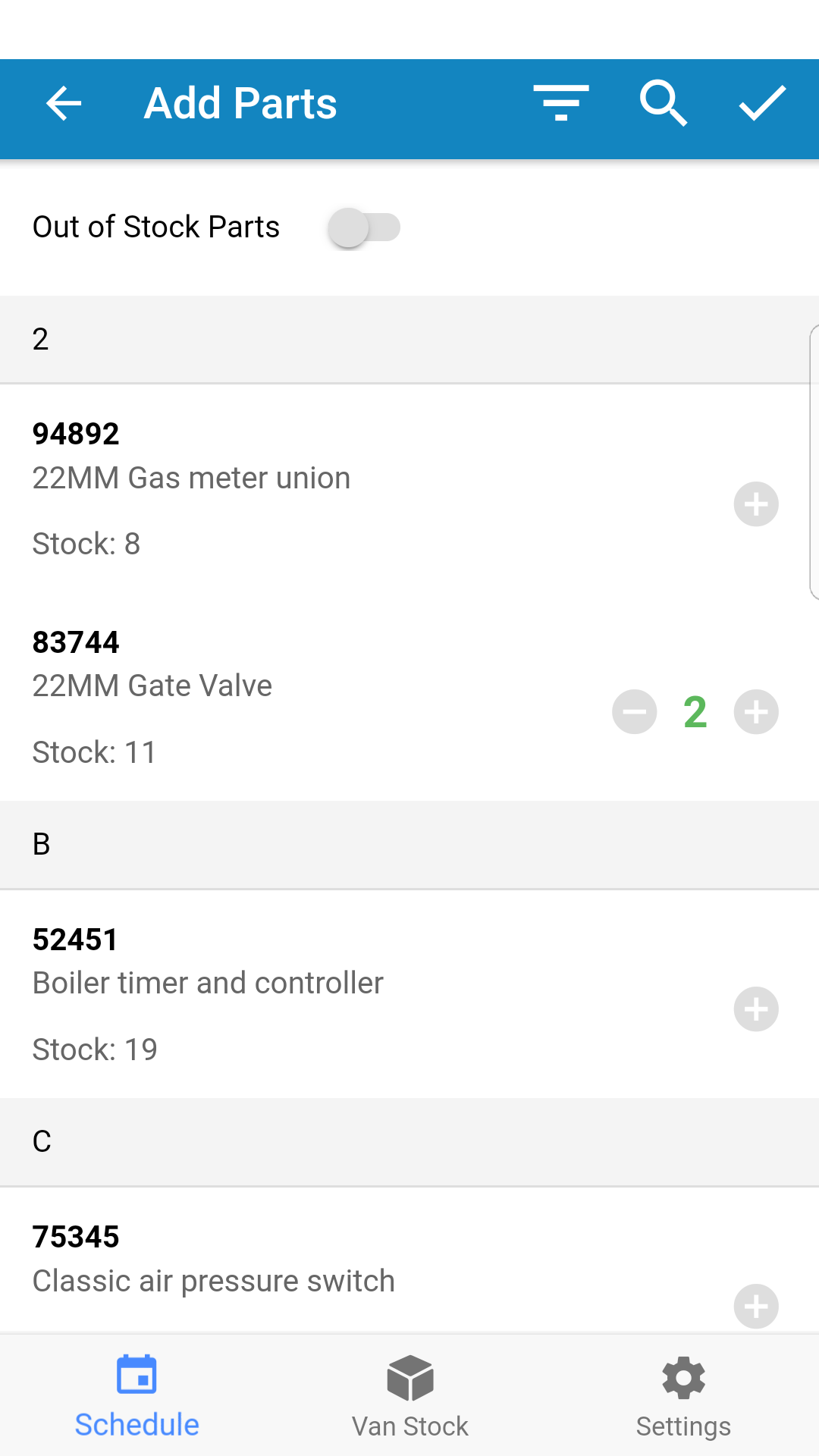The width and height of the screenshot is (819, 1456).
Task: Switch to the Schedule tab
Action: [136, 1397]
